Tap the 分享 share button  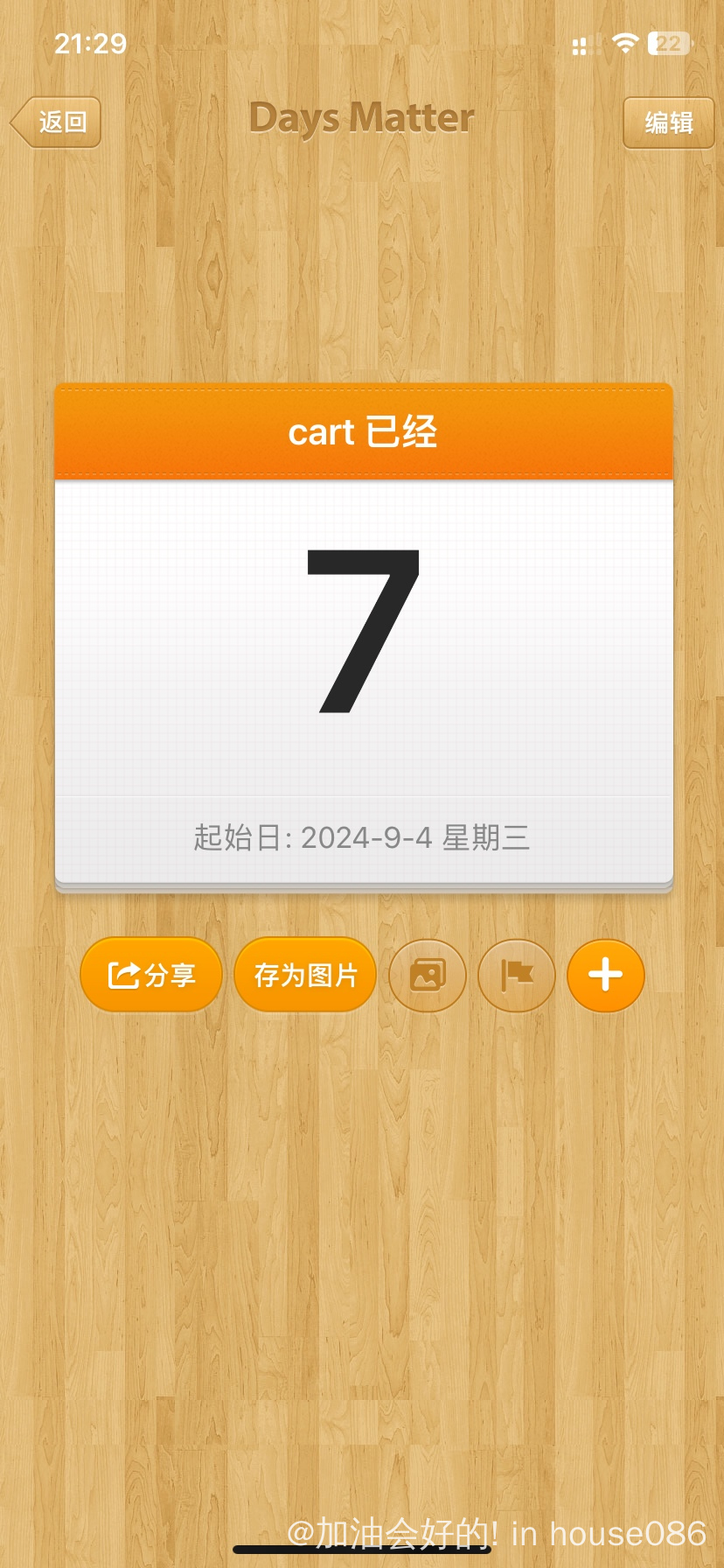click(151, 975)
